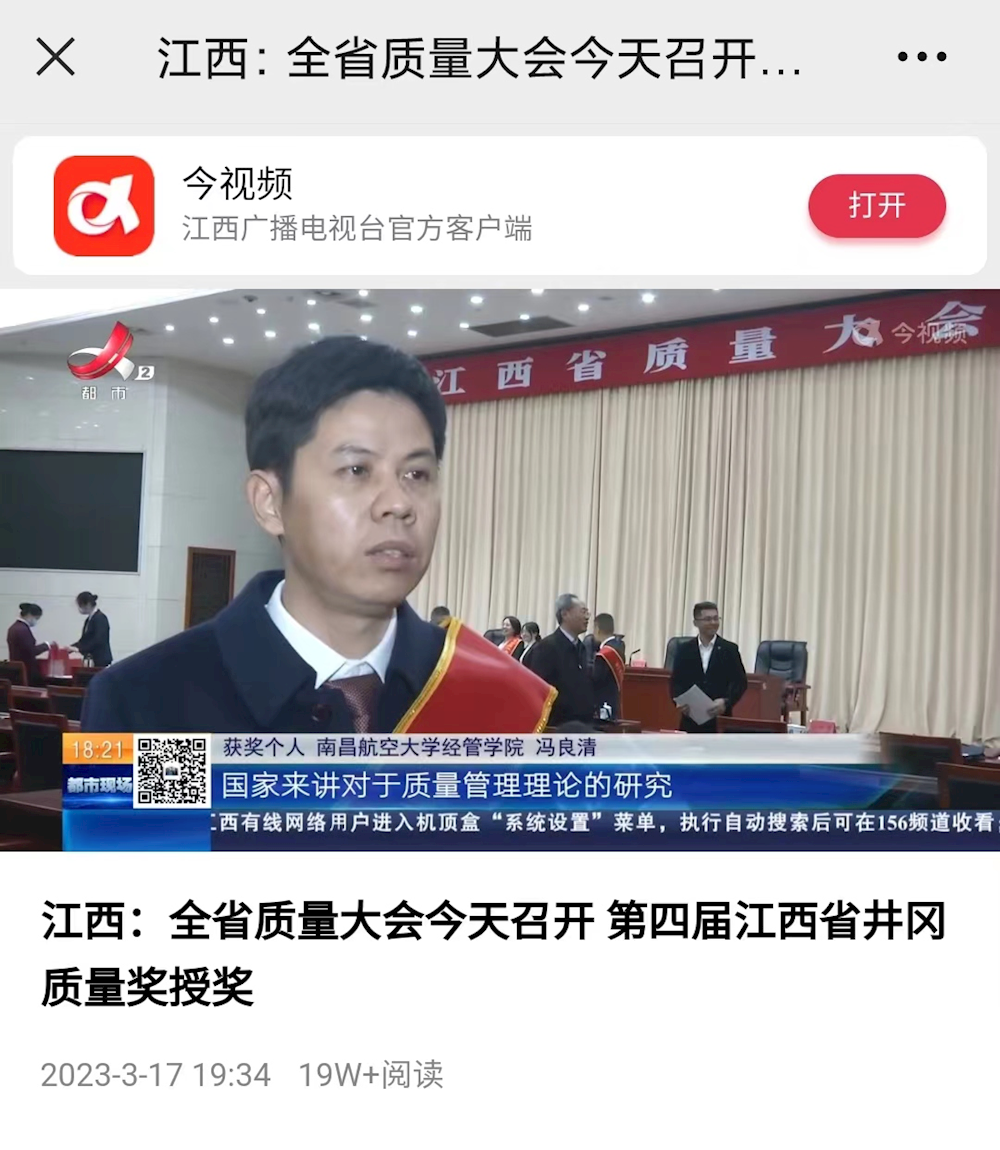Close the article page
1000x1150 pixels.
coord(56,57)
